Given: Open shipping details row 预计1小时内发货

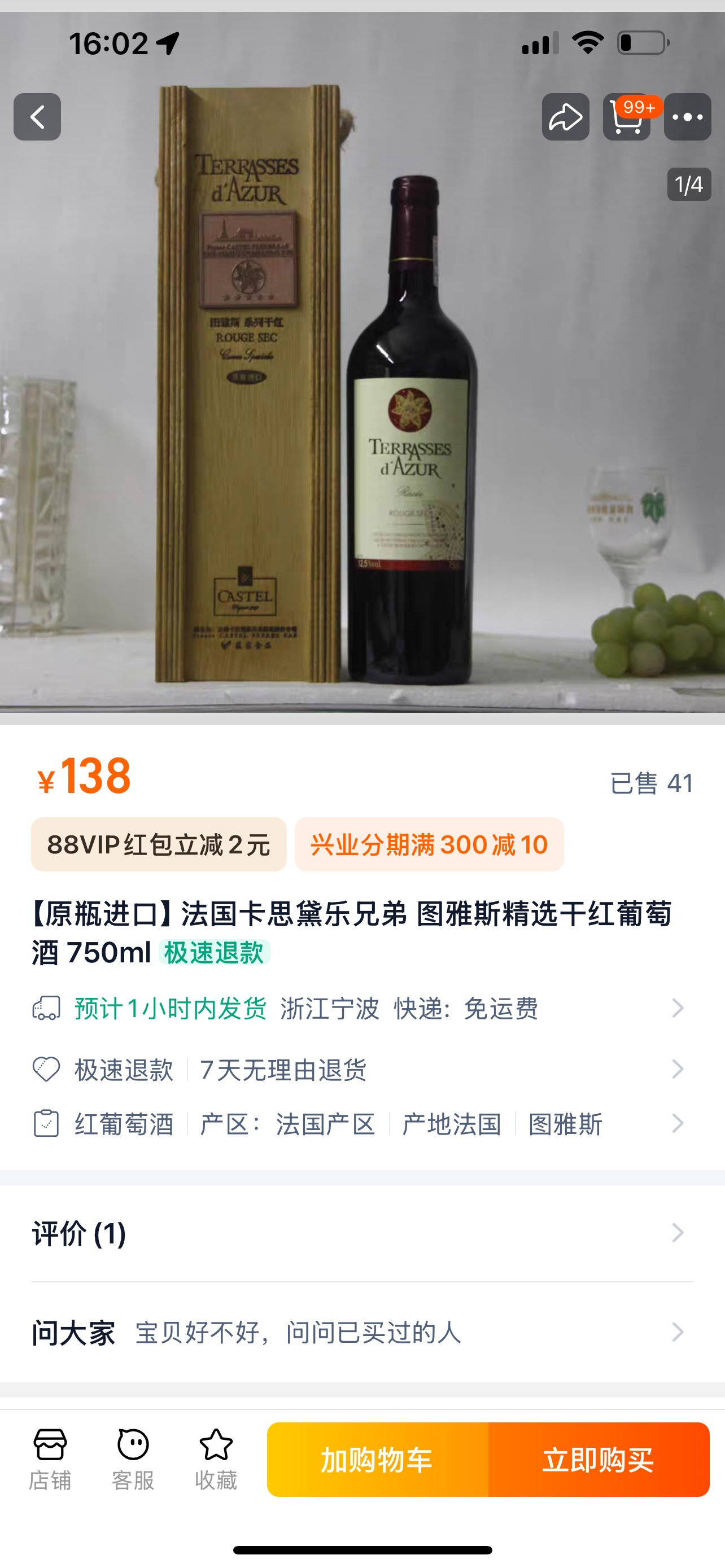Looking at the screenshot, I should [359, 1009].
